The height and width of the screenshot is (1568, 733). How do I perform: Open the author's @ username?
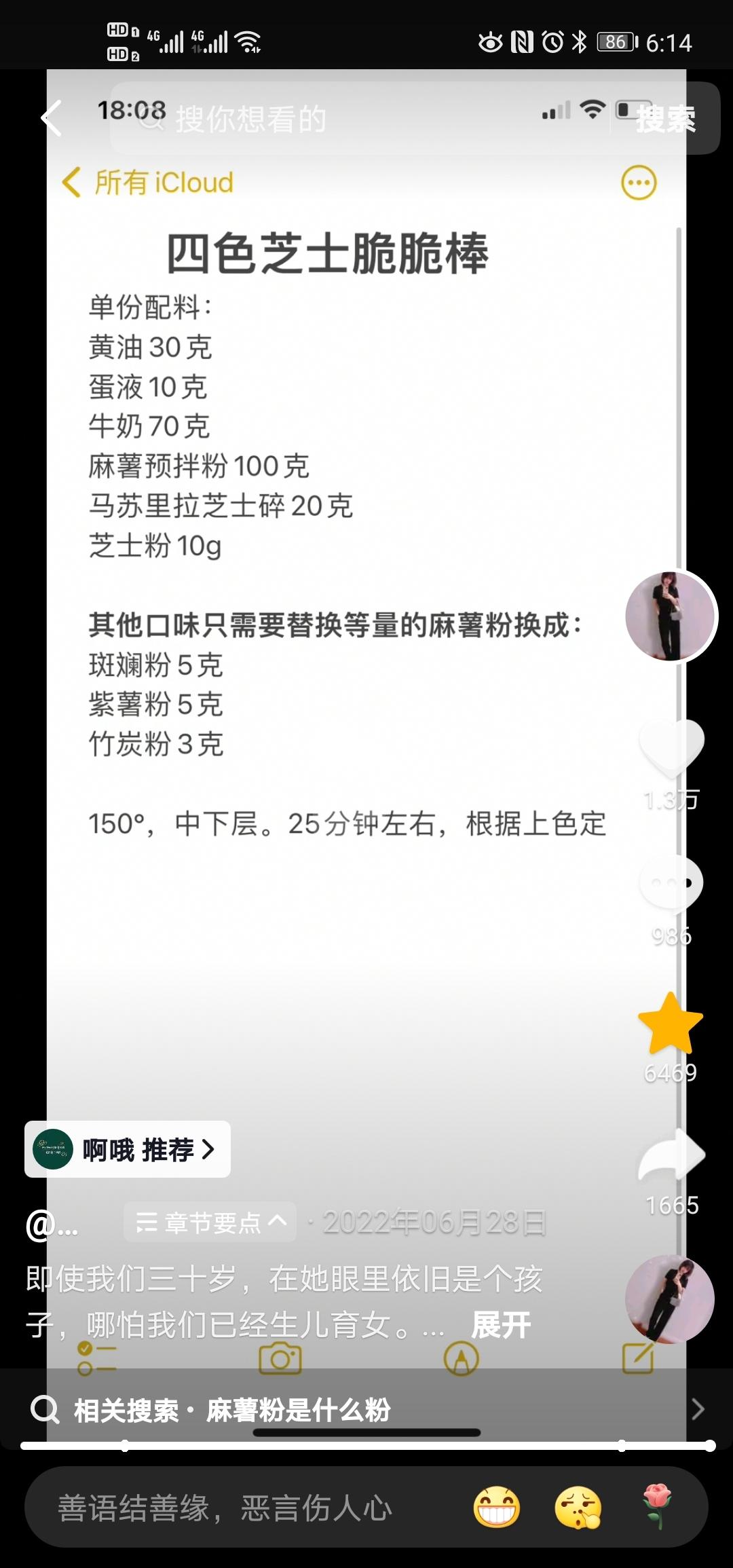52,1225
